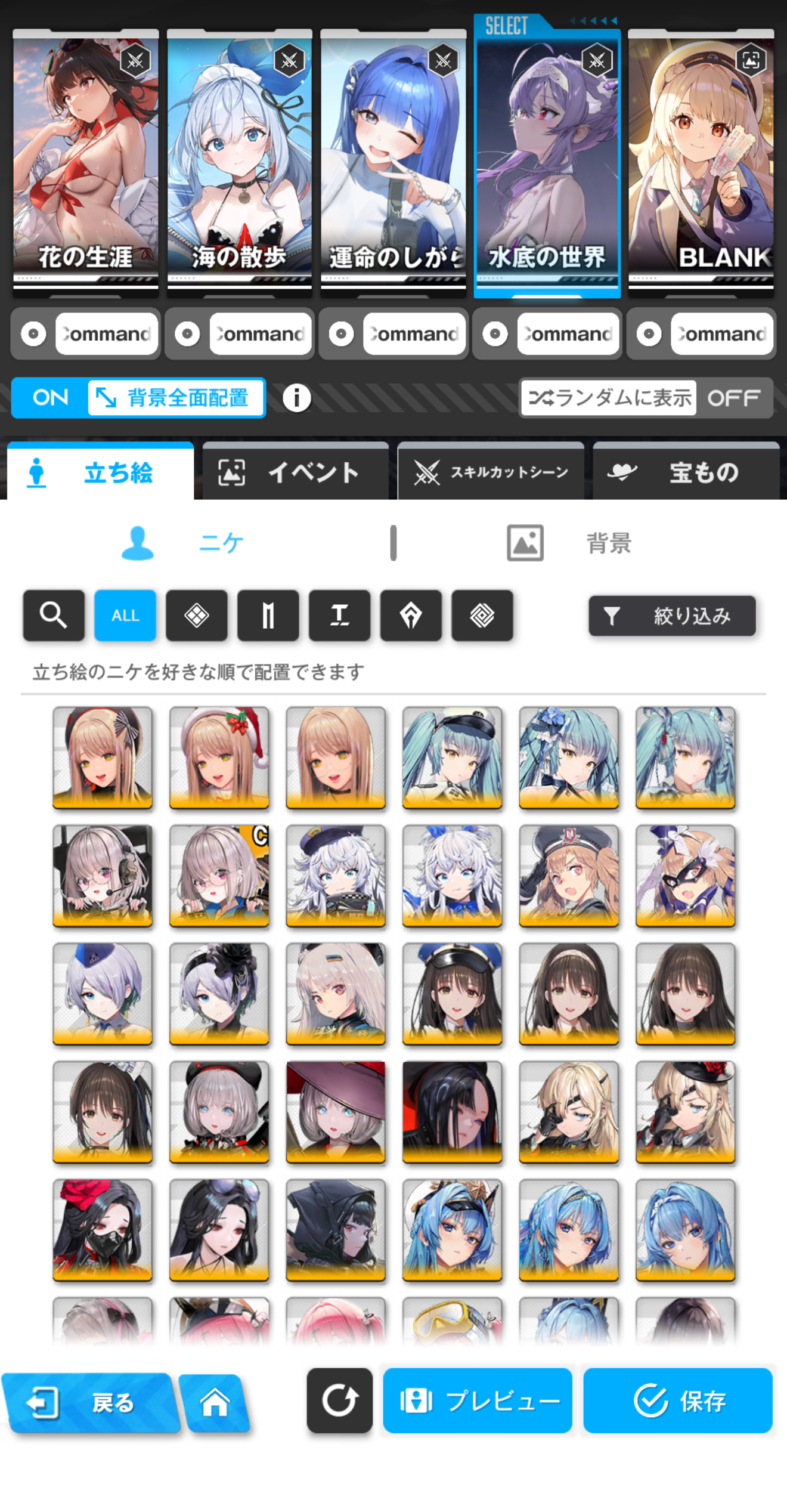This screenshot has width=787, height=1512.
Task: Toggle 背景全面配置 setting
Action: pos(138,398)
